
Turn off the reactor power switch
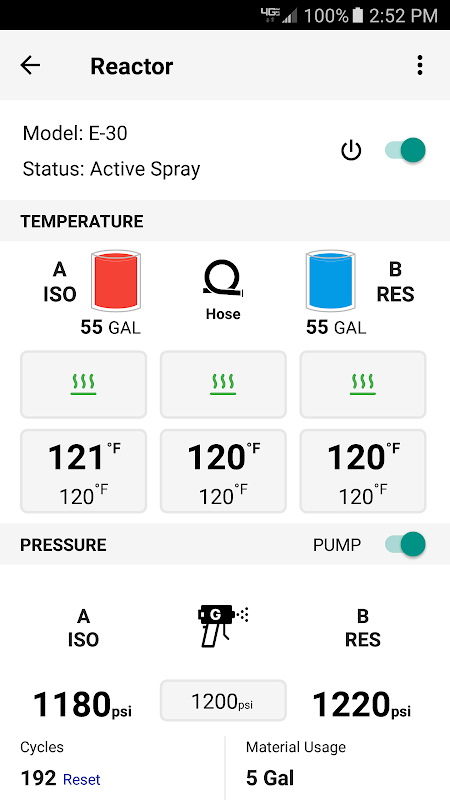pyautogui.click(x=405, y=151)
